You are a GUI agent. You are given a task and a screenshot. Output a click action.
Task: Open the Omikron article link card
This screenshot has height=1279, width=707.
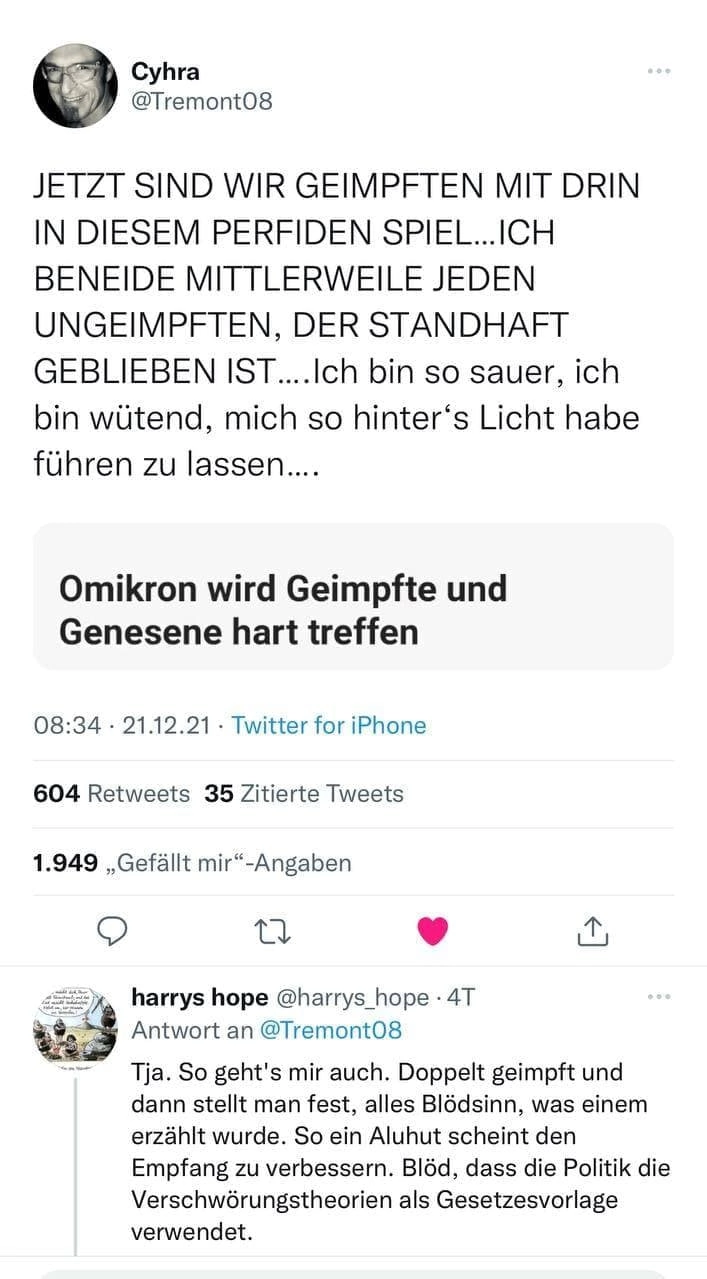click(353, 596)
